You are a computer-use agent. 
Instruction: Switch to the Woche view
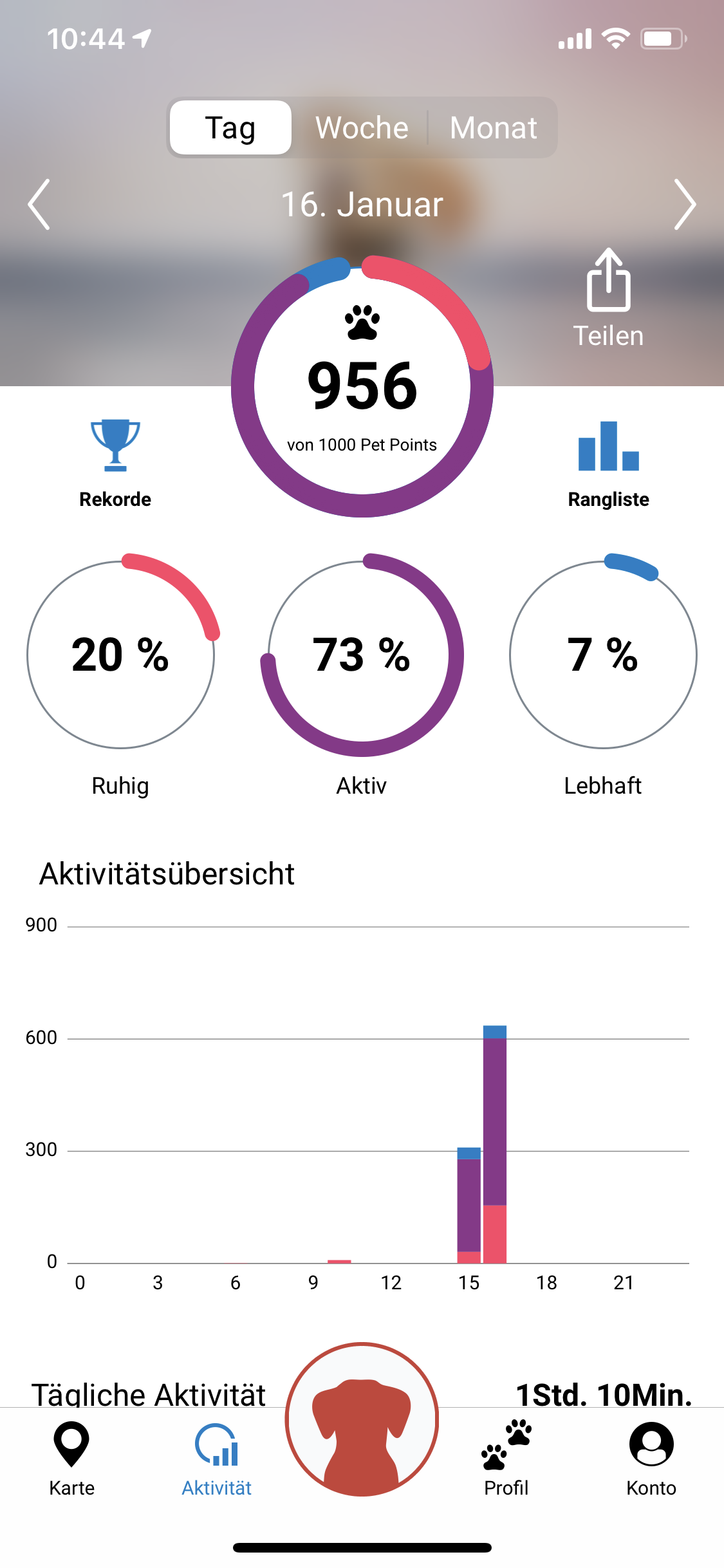[362, 127]
